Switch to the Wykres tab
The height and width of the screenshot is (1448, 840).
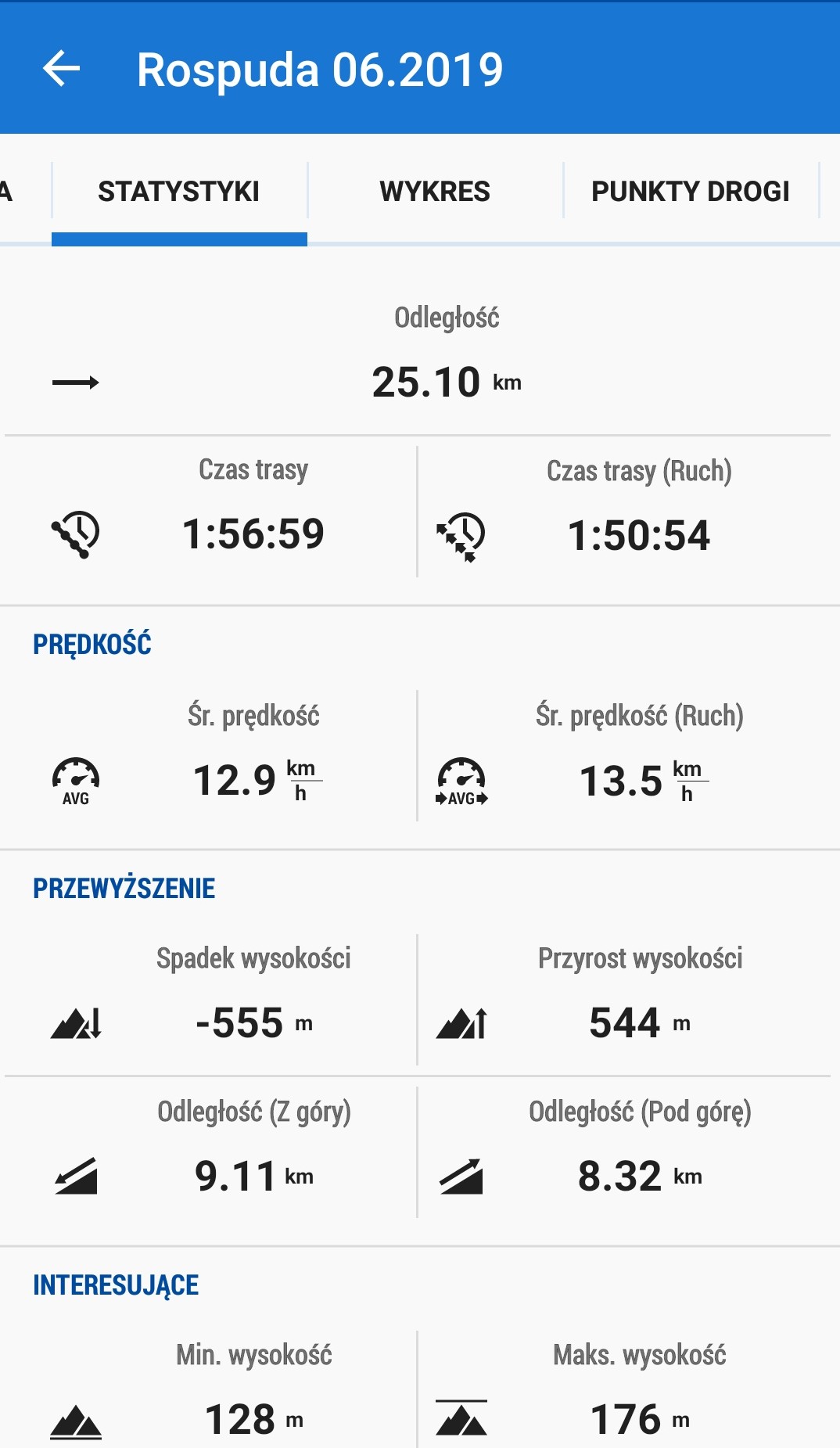coord(435,192)
